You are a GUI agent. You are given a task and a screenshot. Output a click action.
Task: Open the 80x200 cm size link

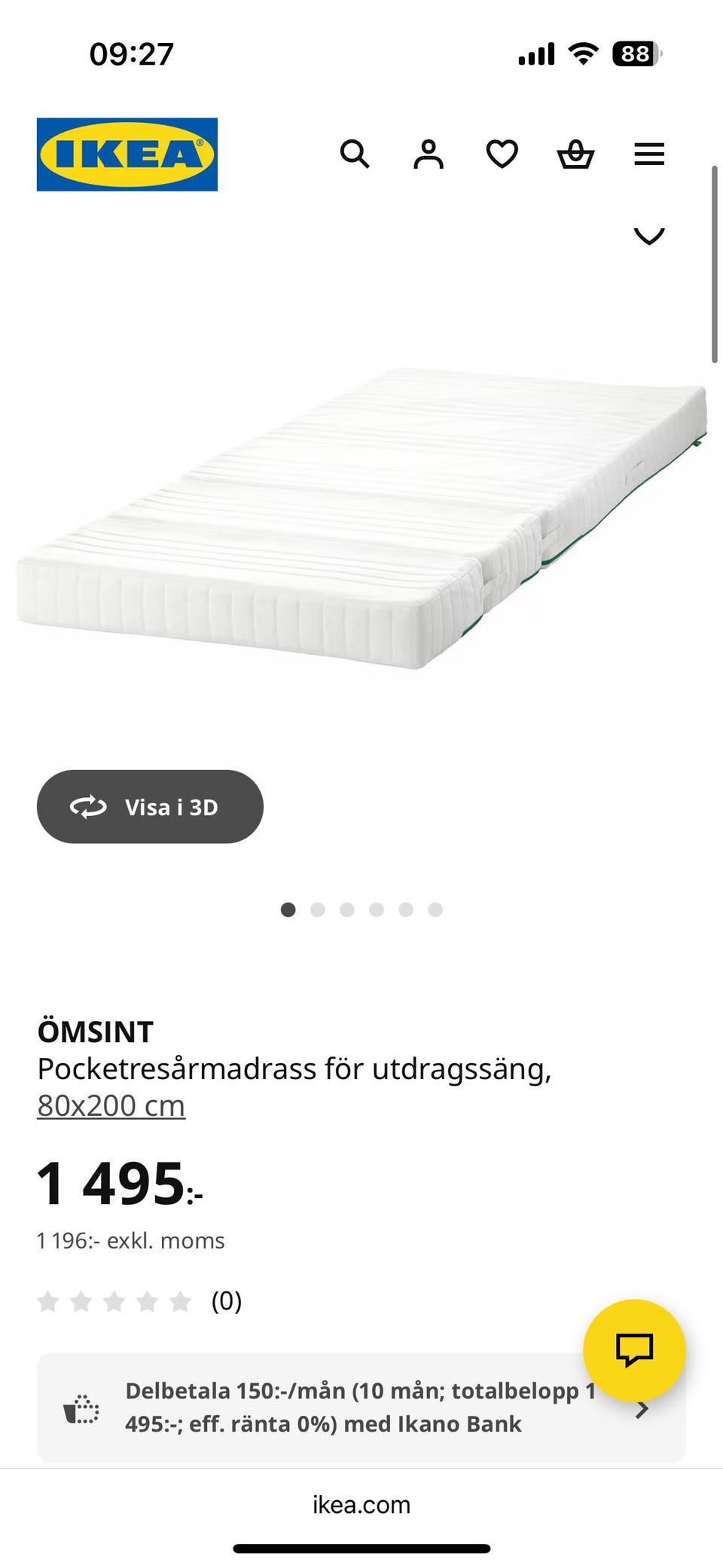(x=111, y=1106)
